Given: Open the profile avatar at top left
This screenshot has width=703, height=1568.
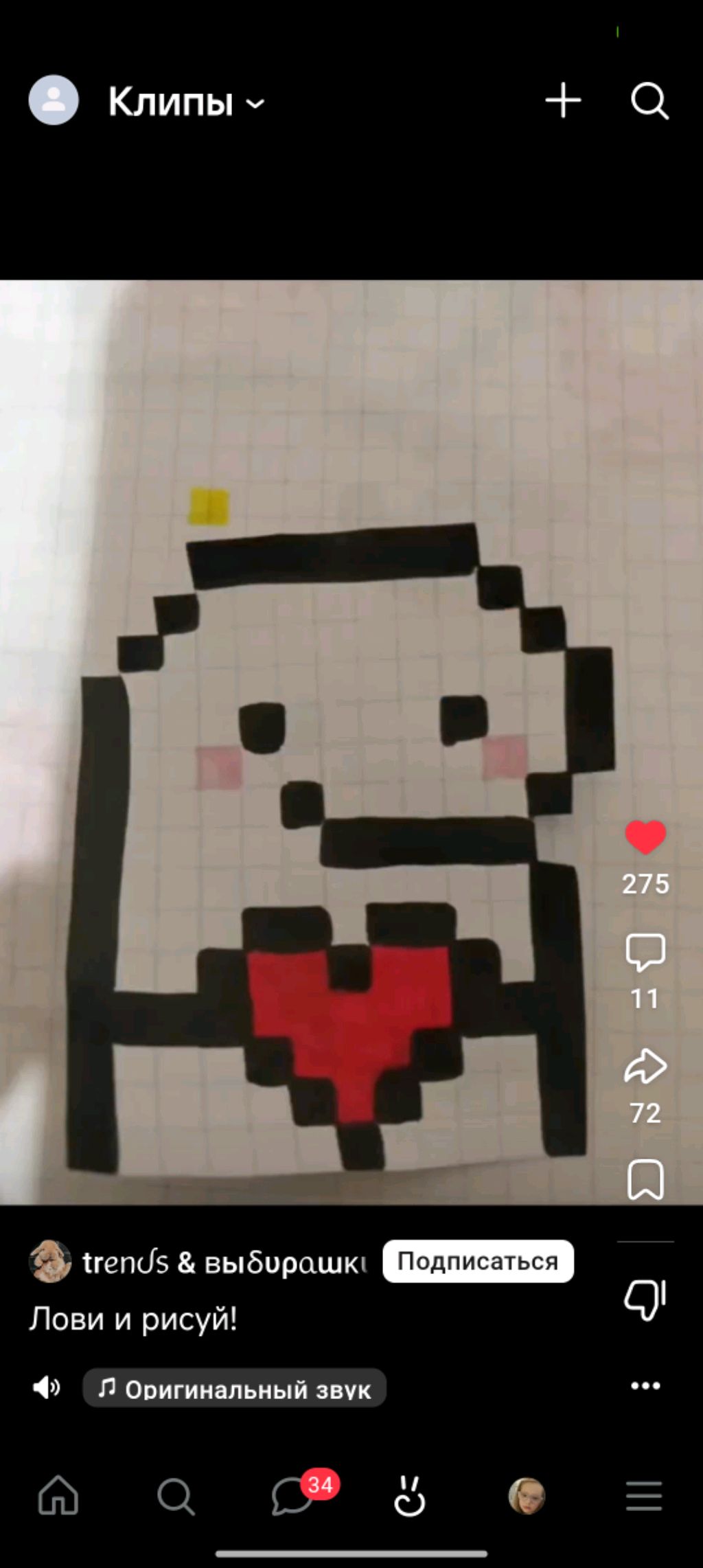Looking at the screenshot, I should tap(54, 100).
